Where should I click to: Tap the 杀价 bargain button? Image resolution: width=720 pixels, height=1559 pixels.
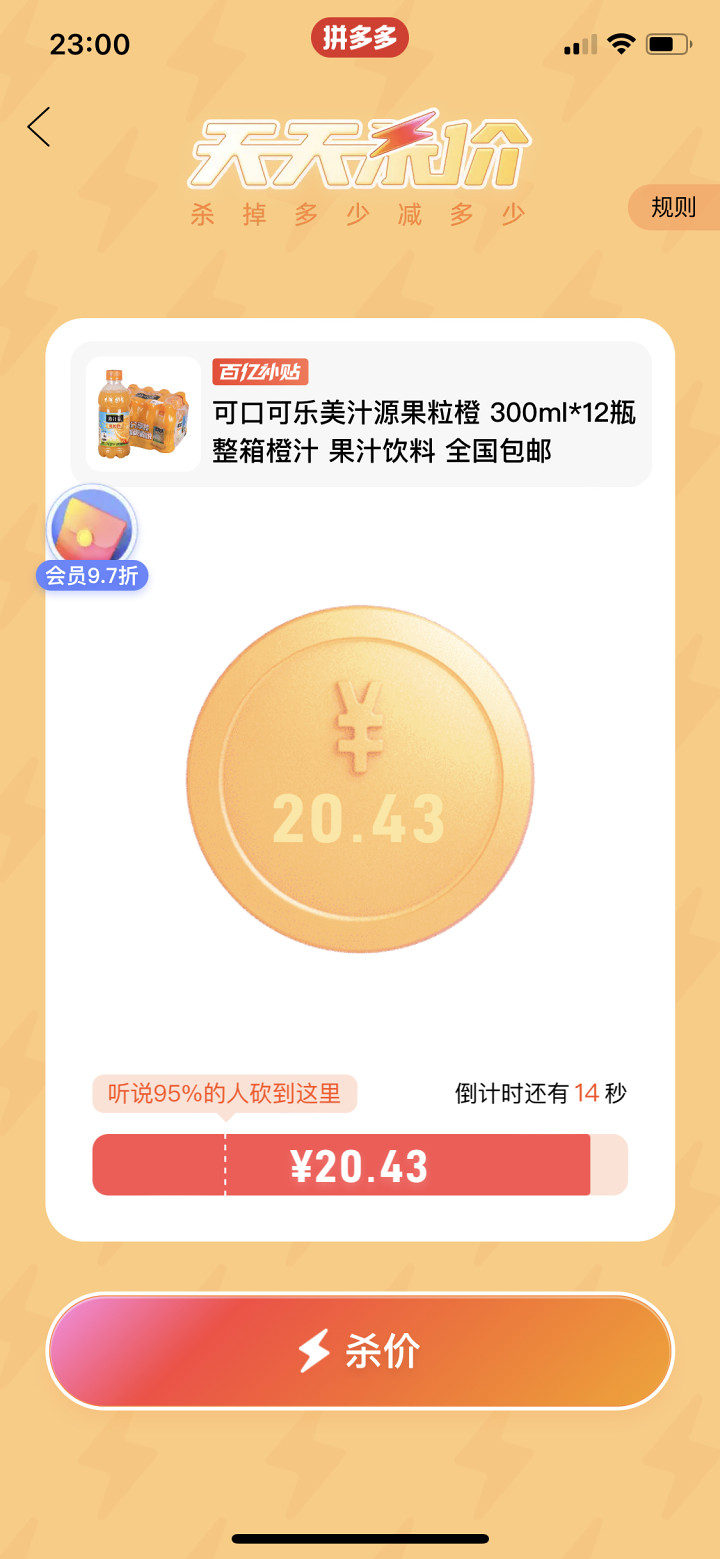point(360,1351)
